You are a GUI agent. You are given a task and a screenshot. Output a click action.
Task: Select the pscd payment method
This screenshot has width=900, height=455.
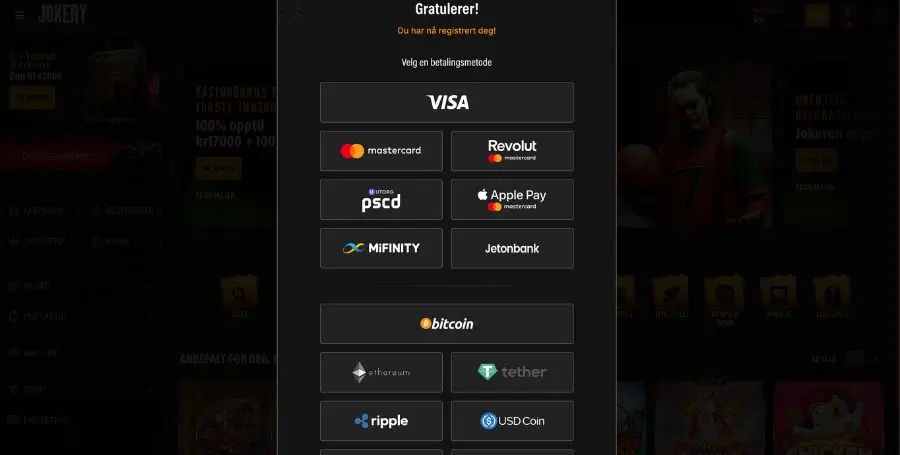(381, 200)
